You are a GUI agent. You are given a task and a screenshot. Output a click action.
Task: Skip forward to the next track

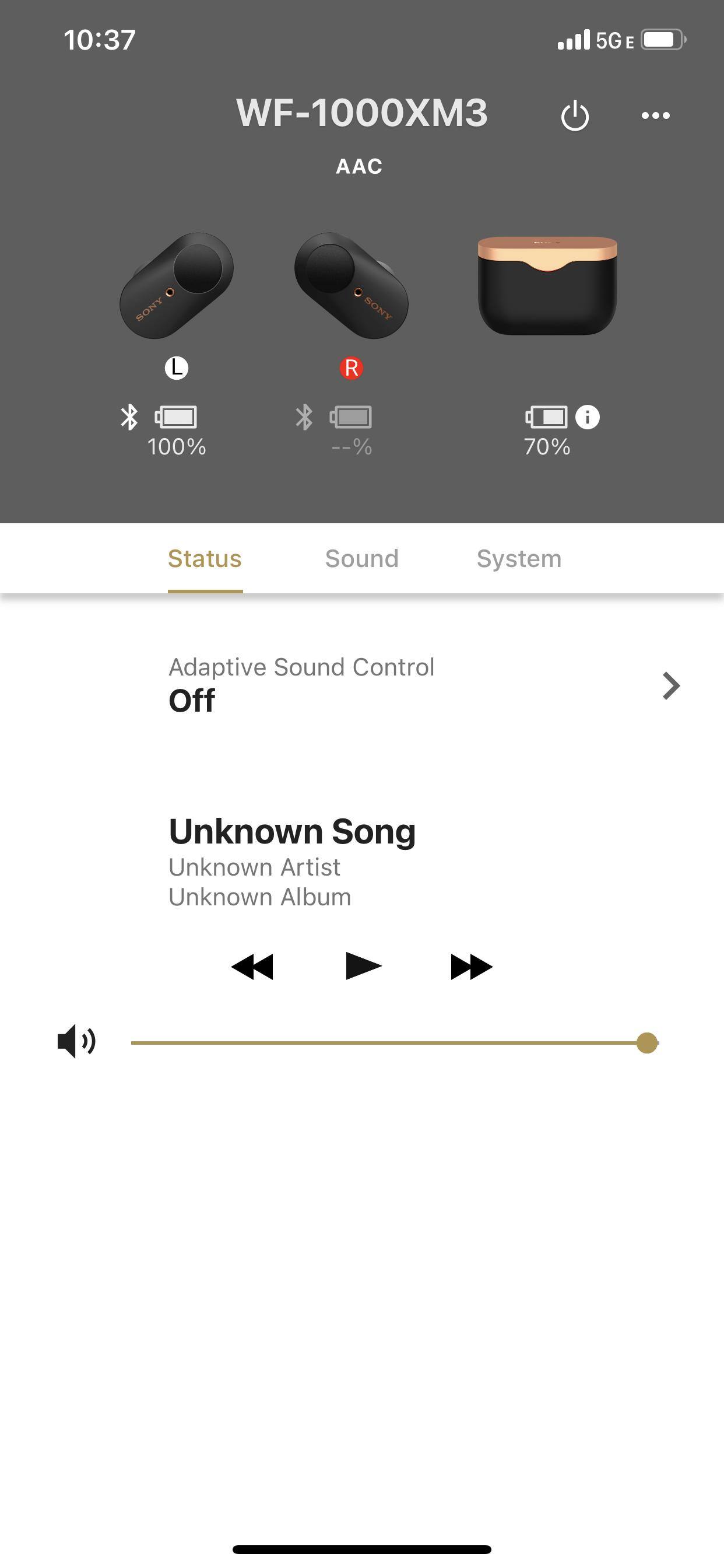click(471, 967)
